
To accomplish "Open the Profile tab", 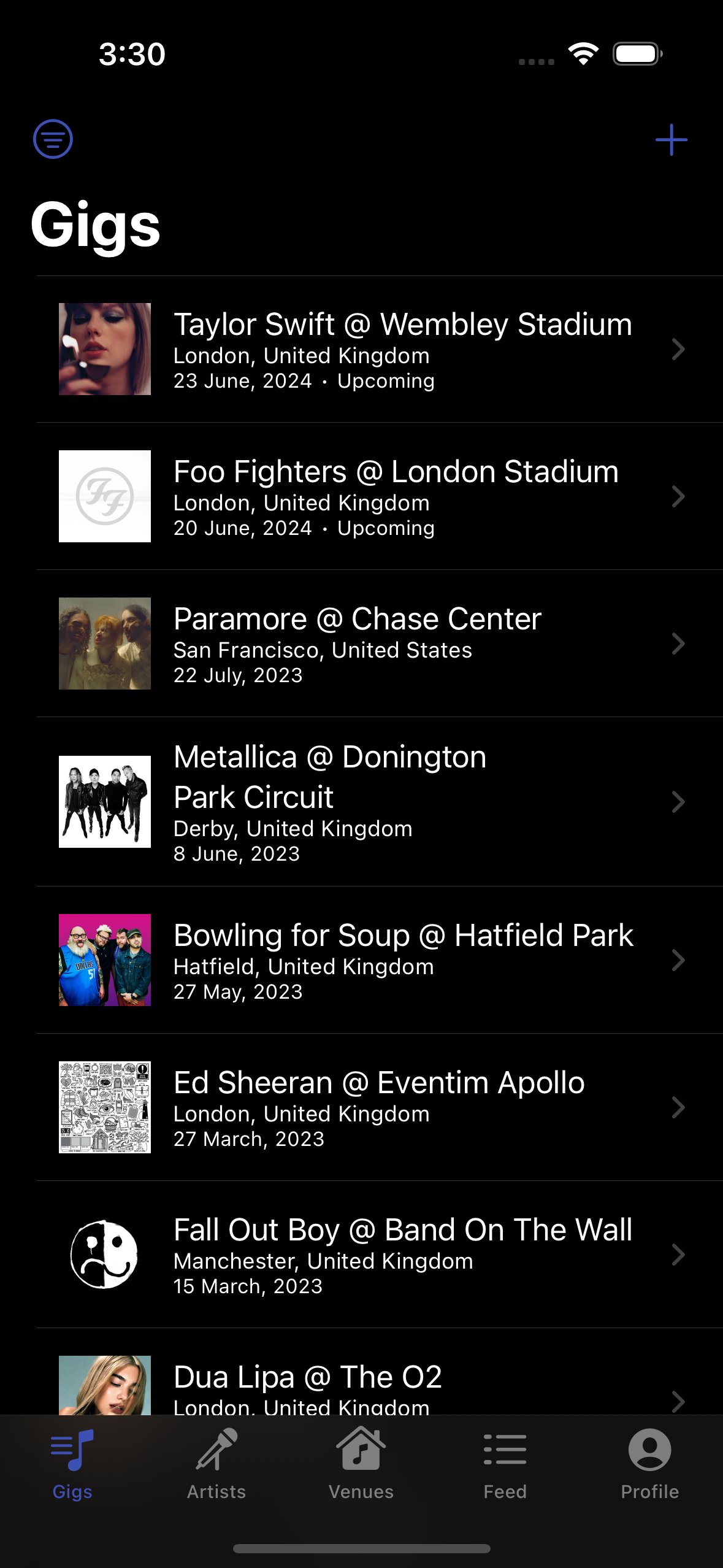I will tap(650, 1464).
